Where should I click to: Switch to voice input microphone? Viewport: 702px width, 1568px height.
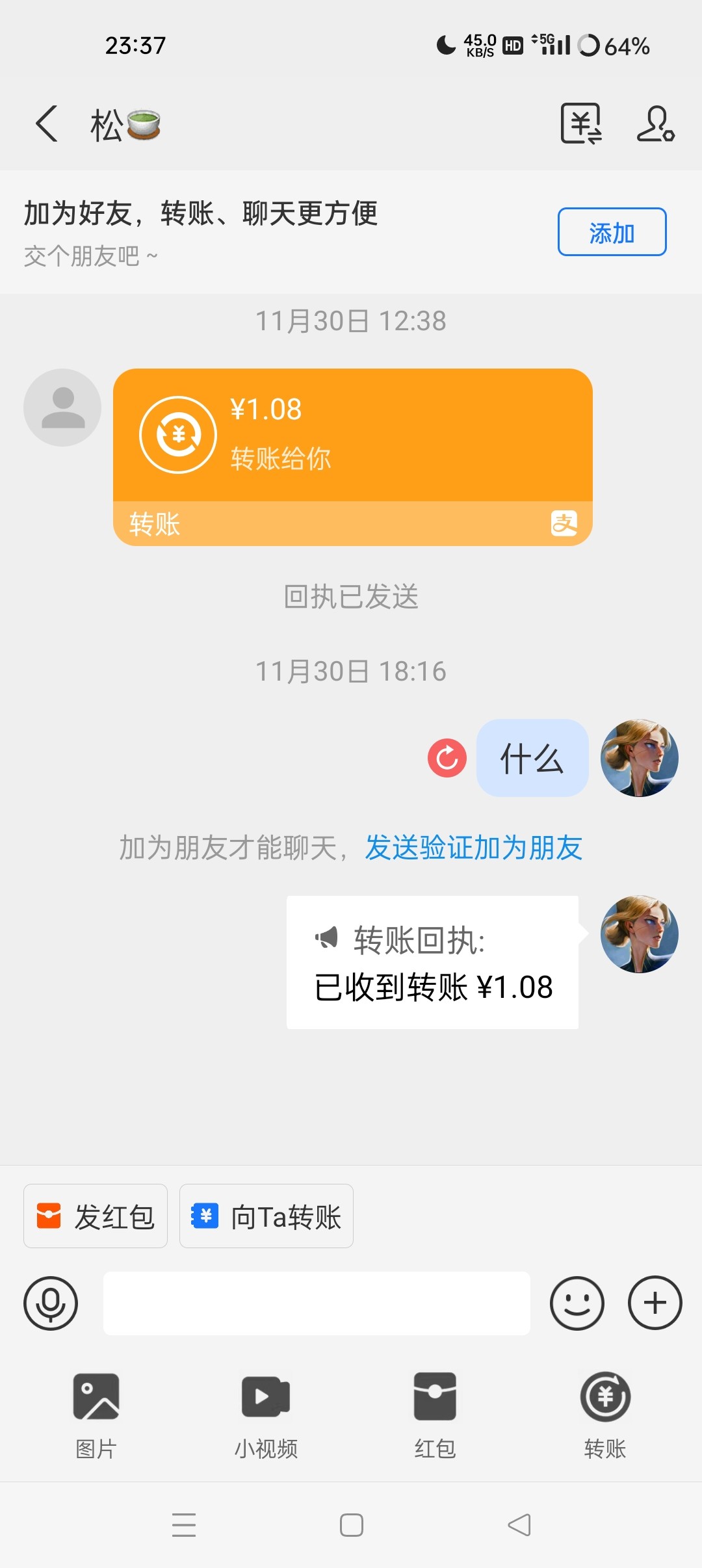tap(51, 1303)
